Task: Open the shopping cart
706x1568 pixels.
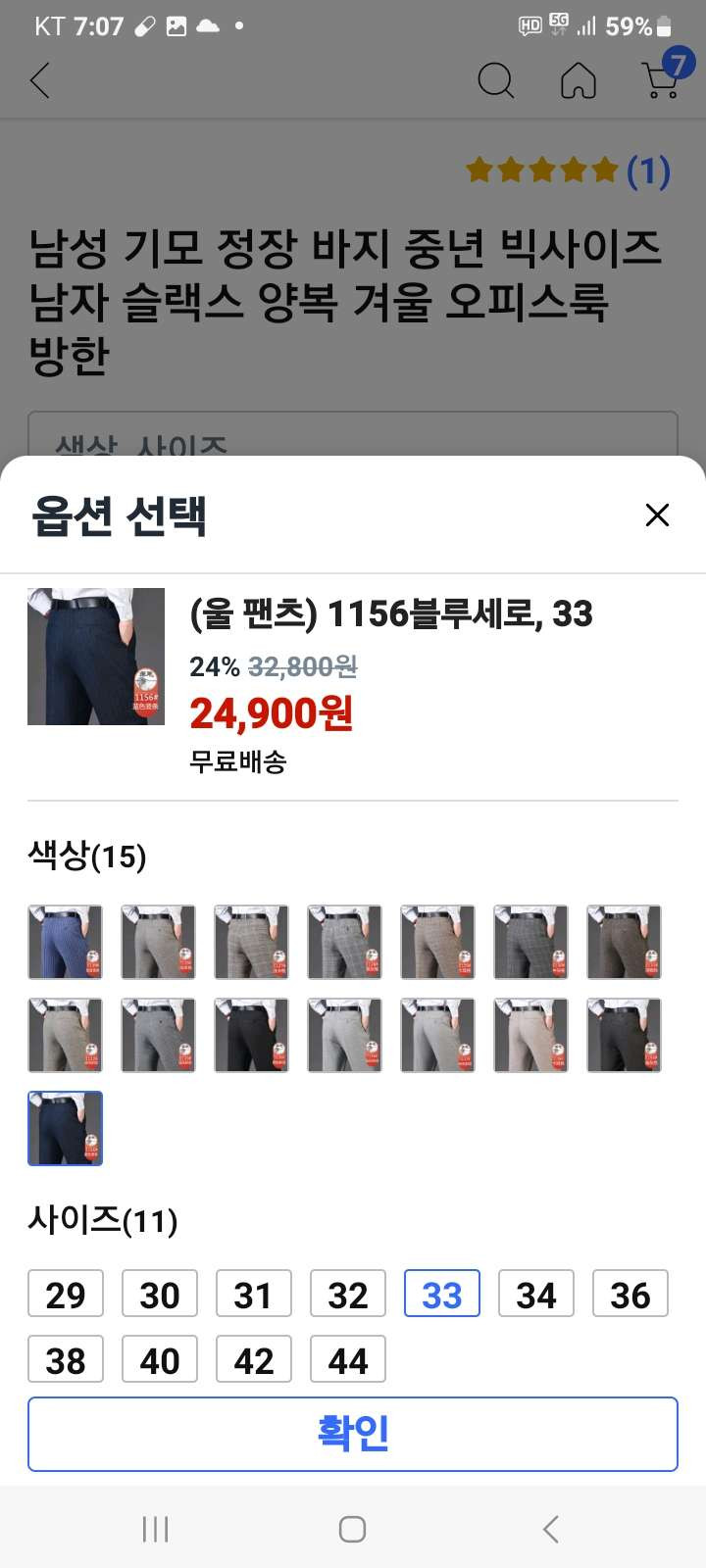Action: pyautogui.click(x=663, y=79)
